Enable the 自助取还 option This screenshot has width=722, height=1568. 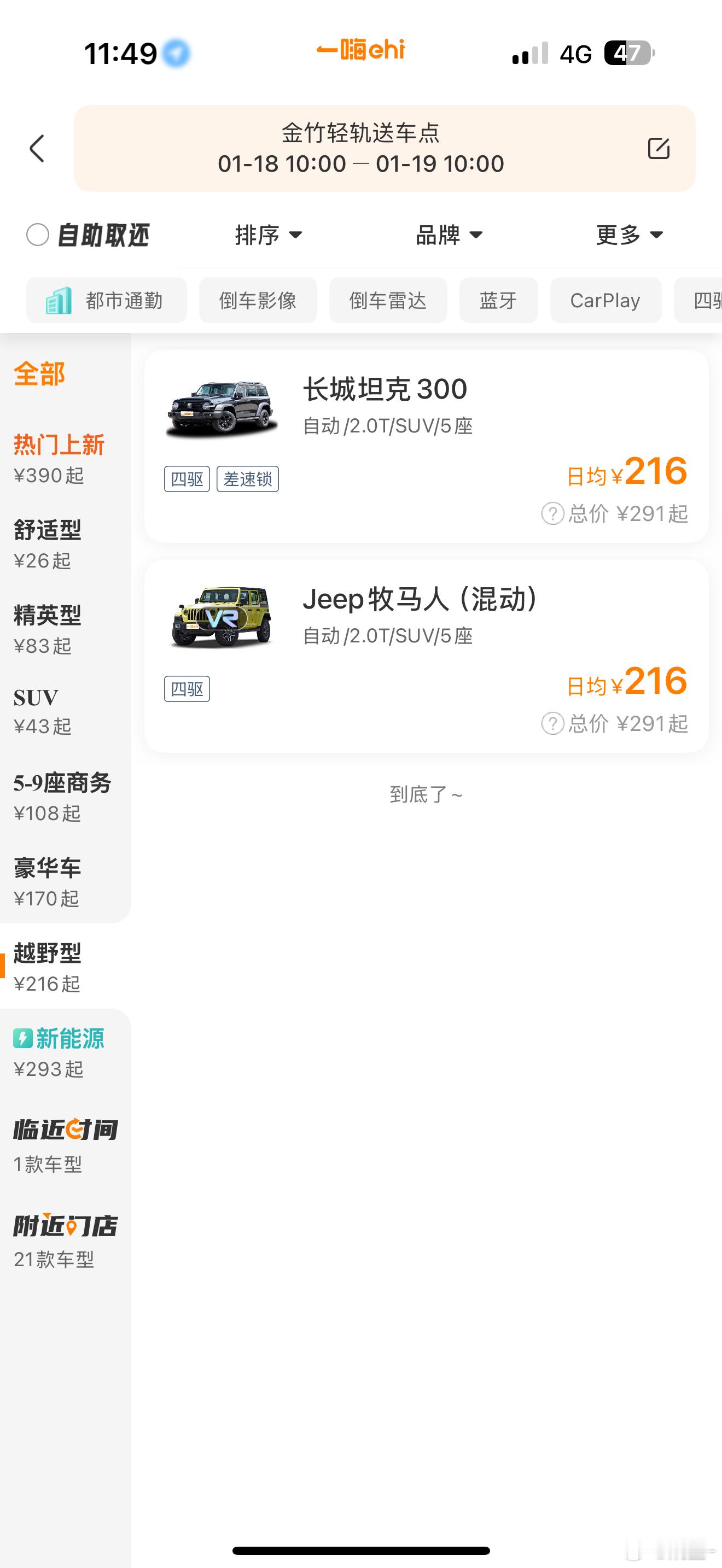click(x=38, y=235)
